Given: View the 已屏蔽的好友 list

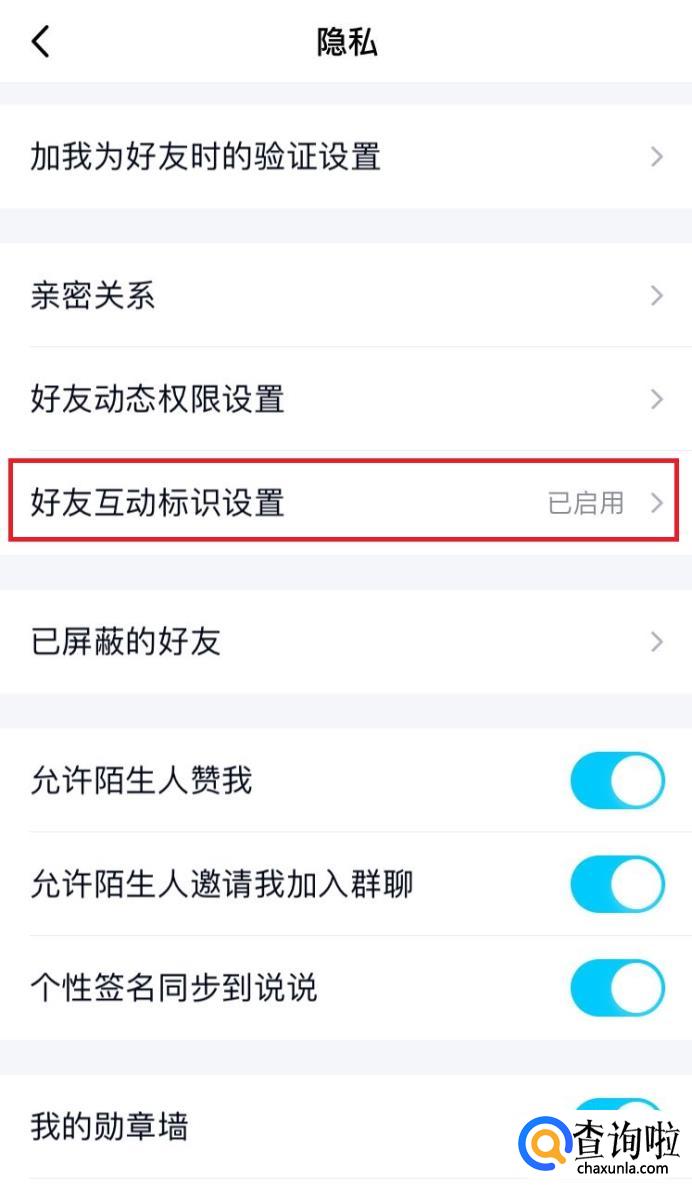Looking at the screenshot, I should pyautogui.click(x=345, y=641).
